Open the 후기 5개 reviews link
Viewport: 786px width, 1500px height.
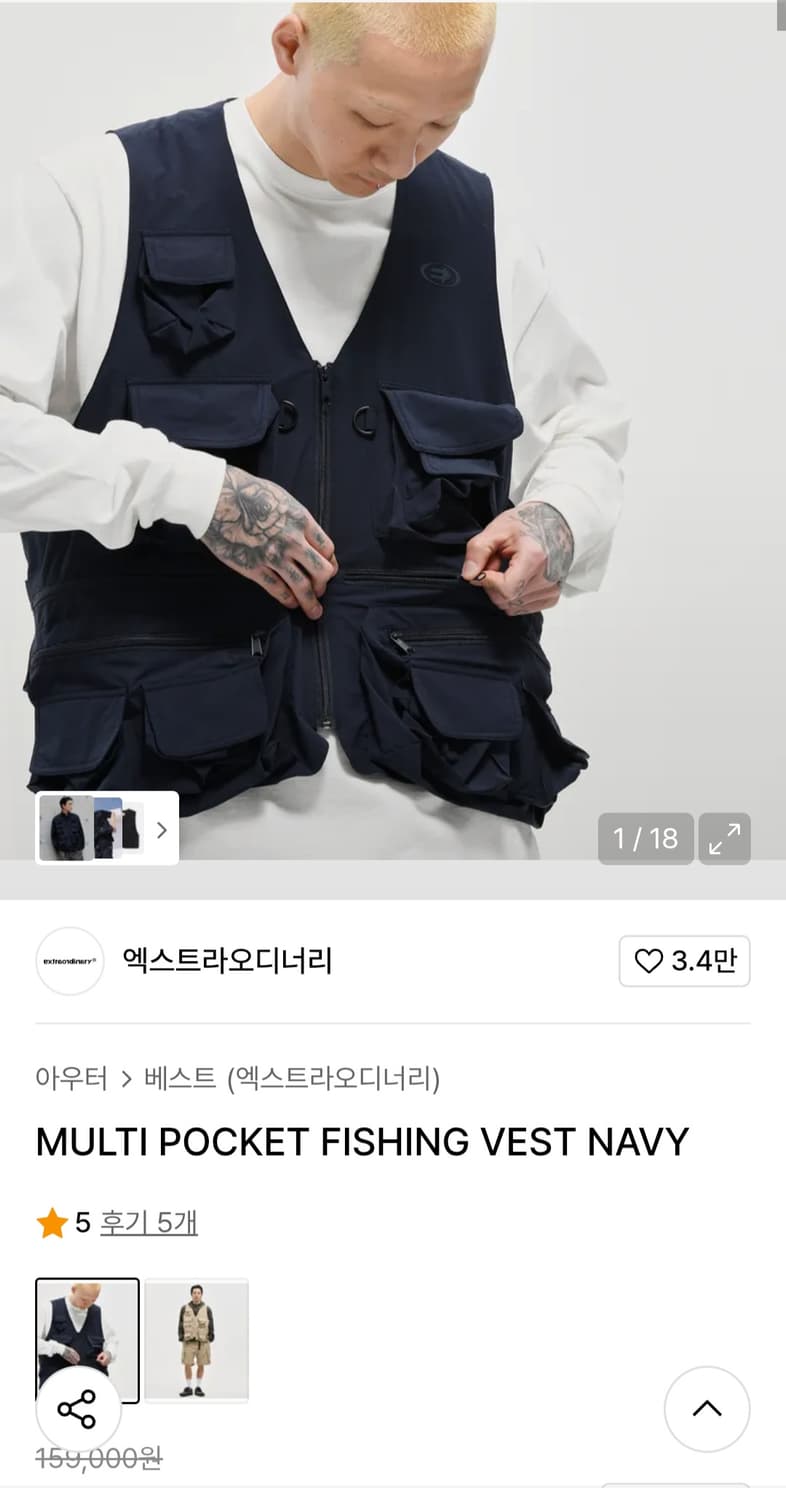tap(147, 1222)
